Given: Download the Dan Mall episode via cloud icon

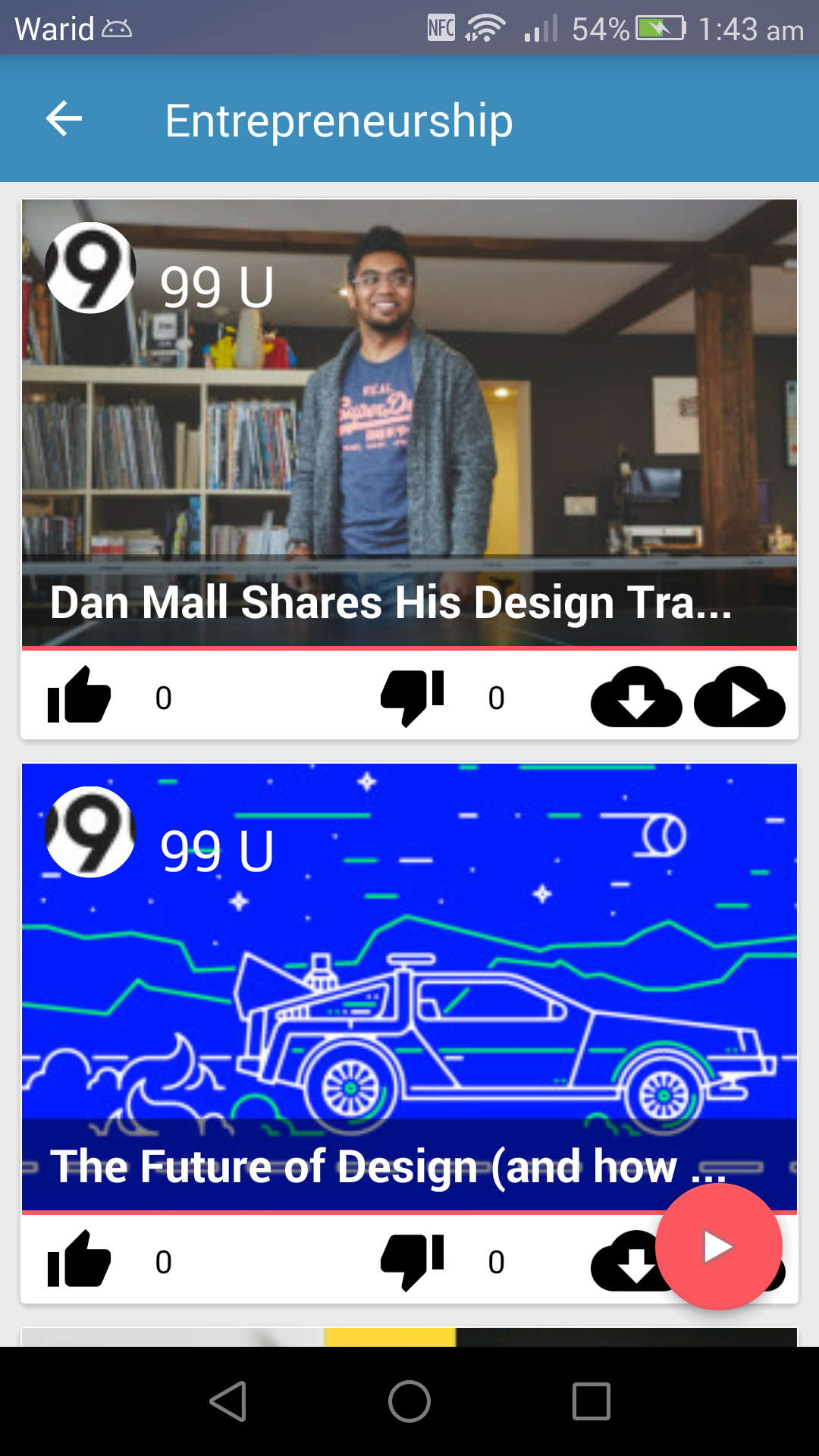Looking at the screenshot, I should click(x=636, y=696).
